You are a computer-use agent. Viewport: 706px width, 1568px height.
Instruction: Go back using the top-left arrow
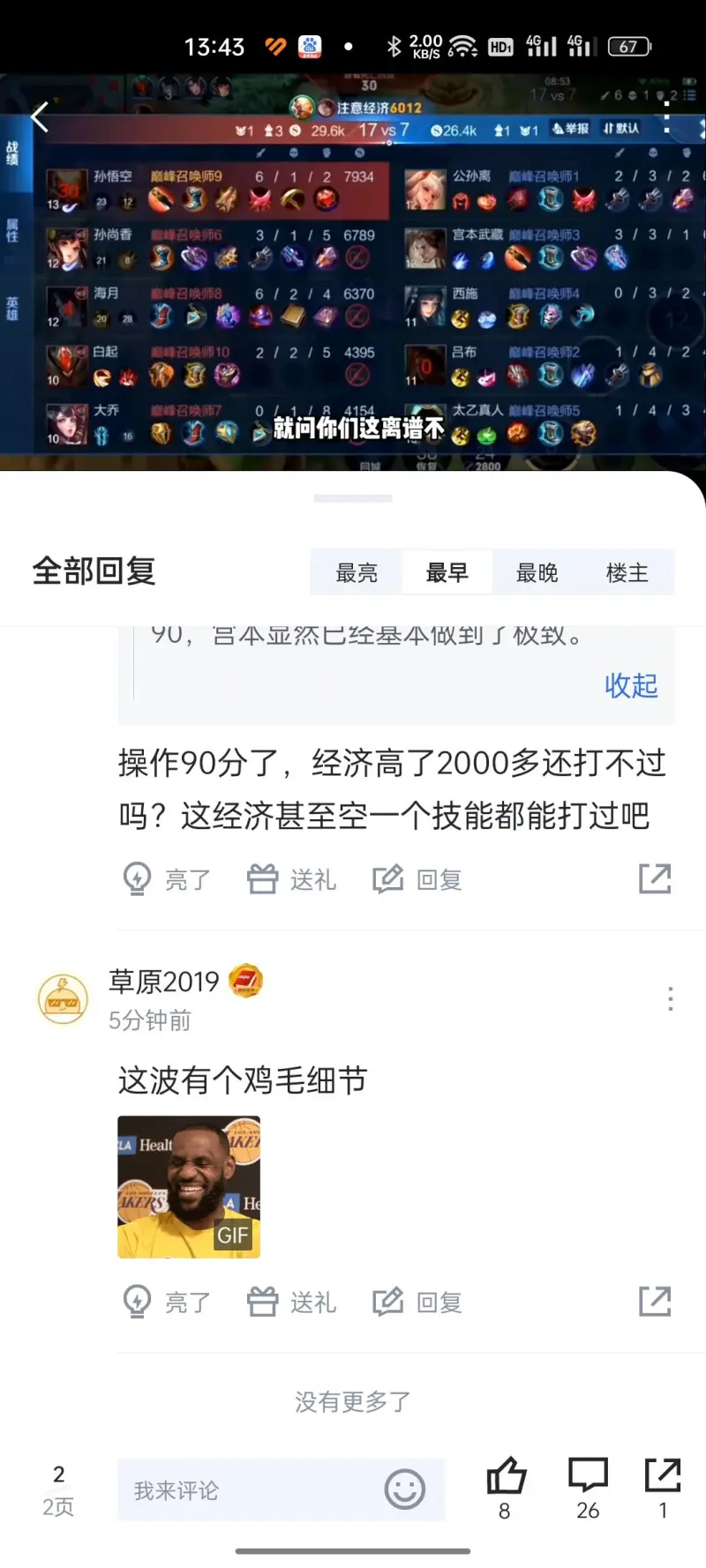coord(40,116)
